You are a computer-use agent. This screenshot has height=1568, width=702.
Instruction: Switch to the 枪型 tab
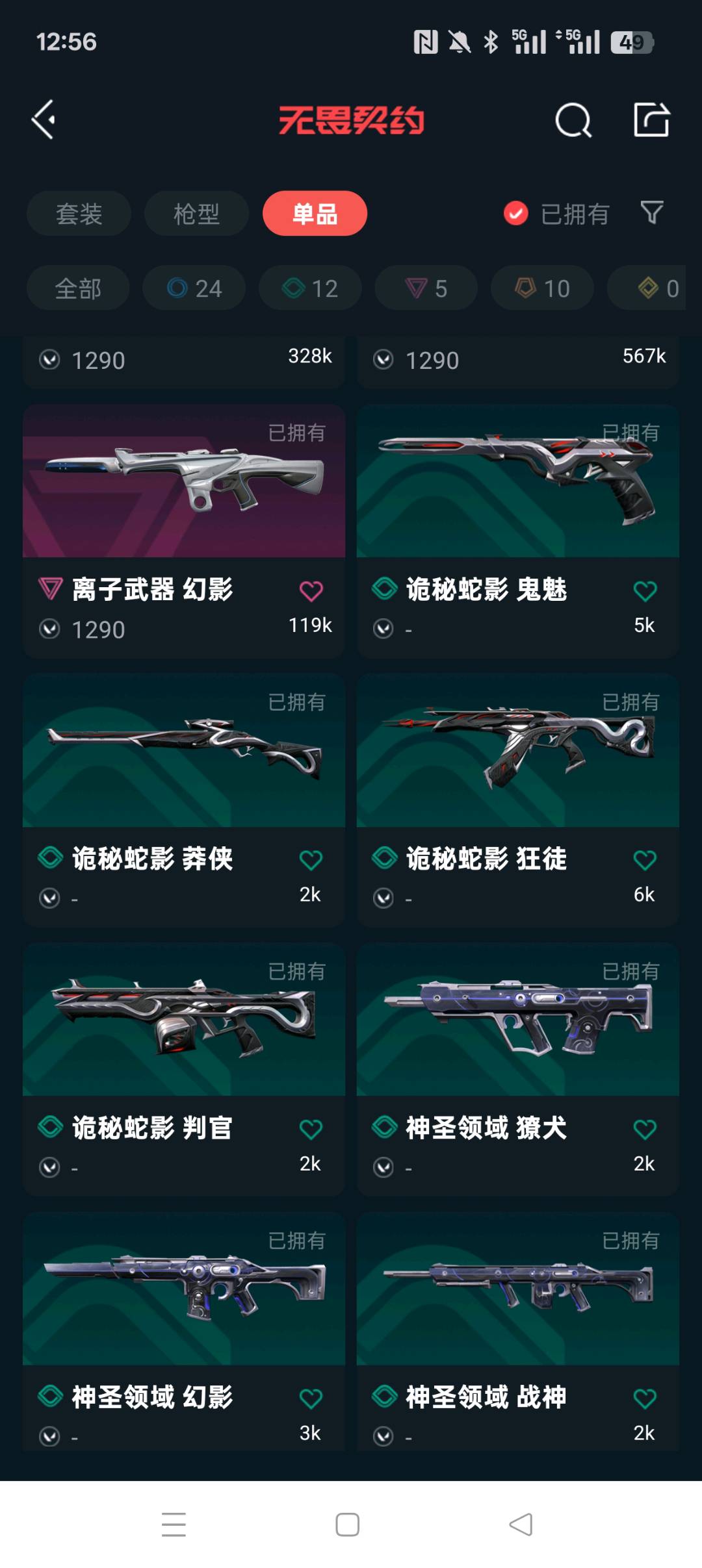click(196, 214)
